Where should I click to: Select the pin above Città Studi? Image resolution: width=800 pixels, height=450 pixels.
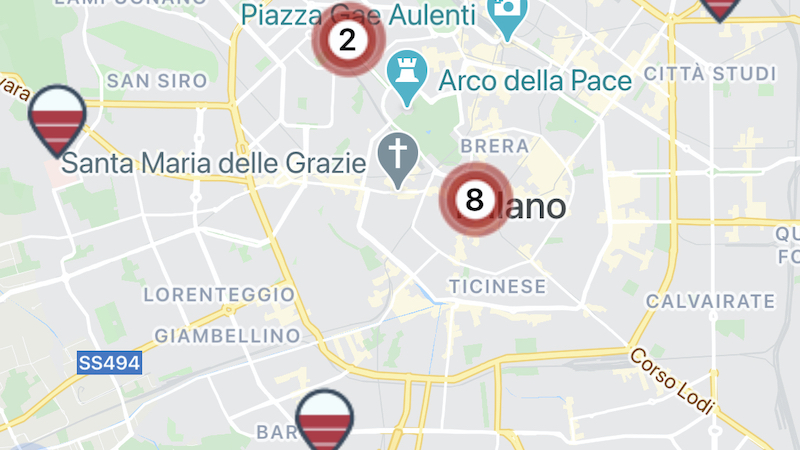point(719,7)
